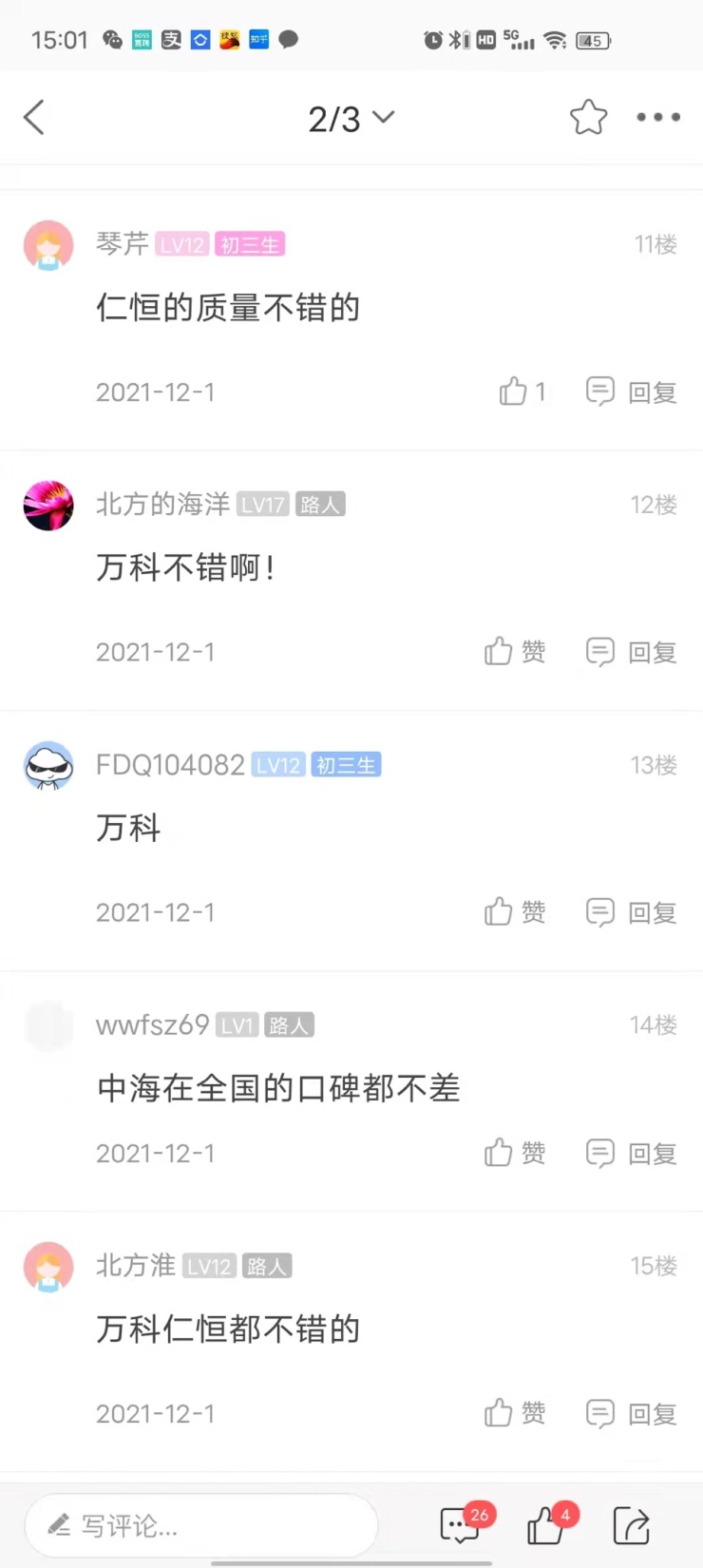This screenshot has height=1568, width=703.
Task: Favorite this thread with the star icon
Action: pyautogui.click(x=588, y=118)
